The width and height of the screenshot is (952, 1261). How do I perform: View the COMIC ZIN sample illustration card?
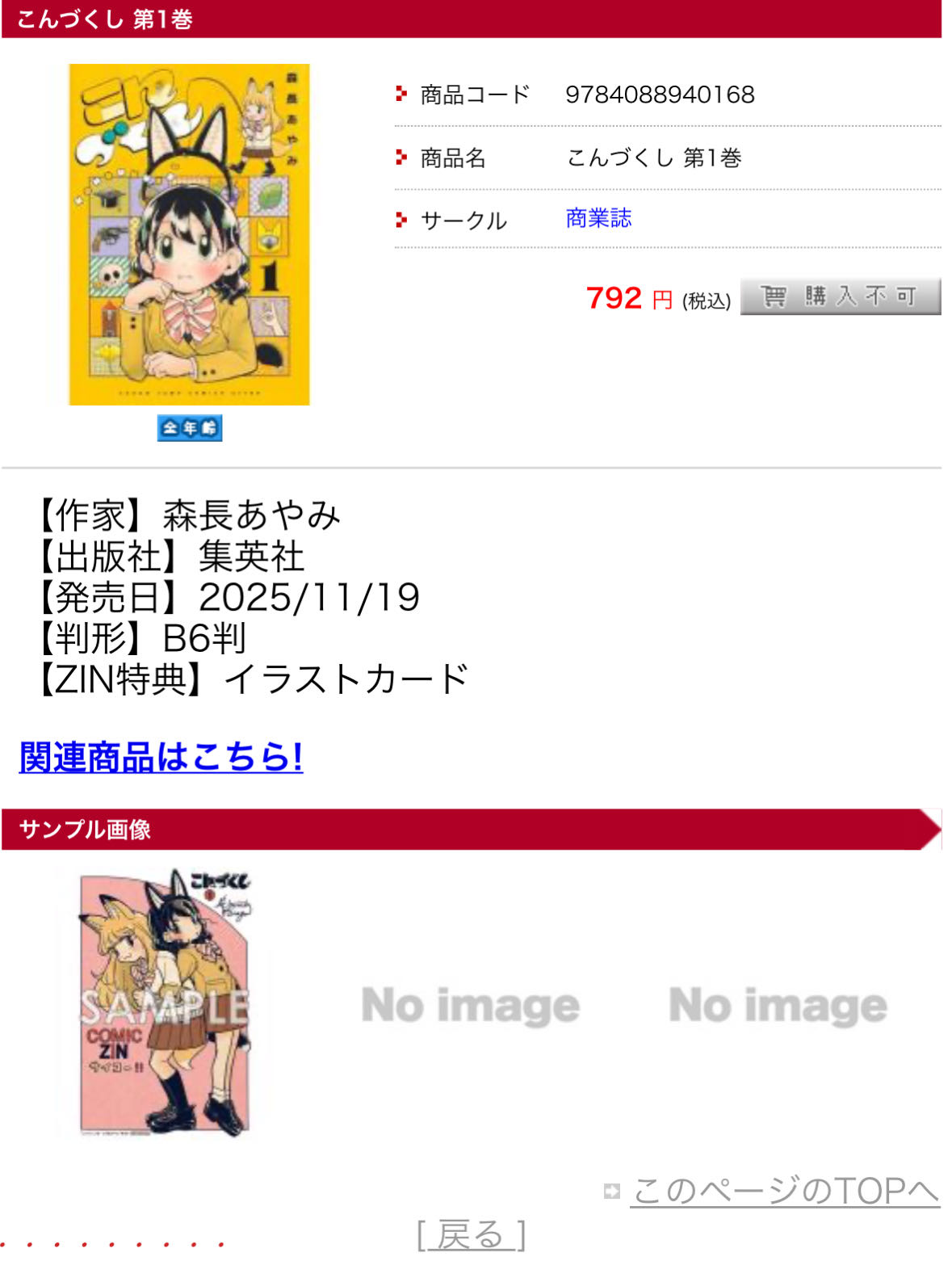(165, 1002)
